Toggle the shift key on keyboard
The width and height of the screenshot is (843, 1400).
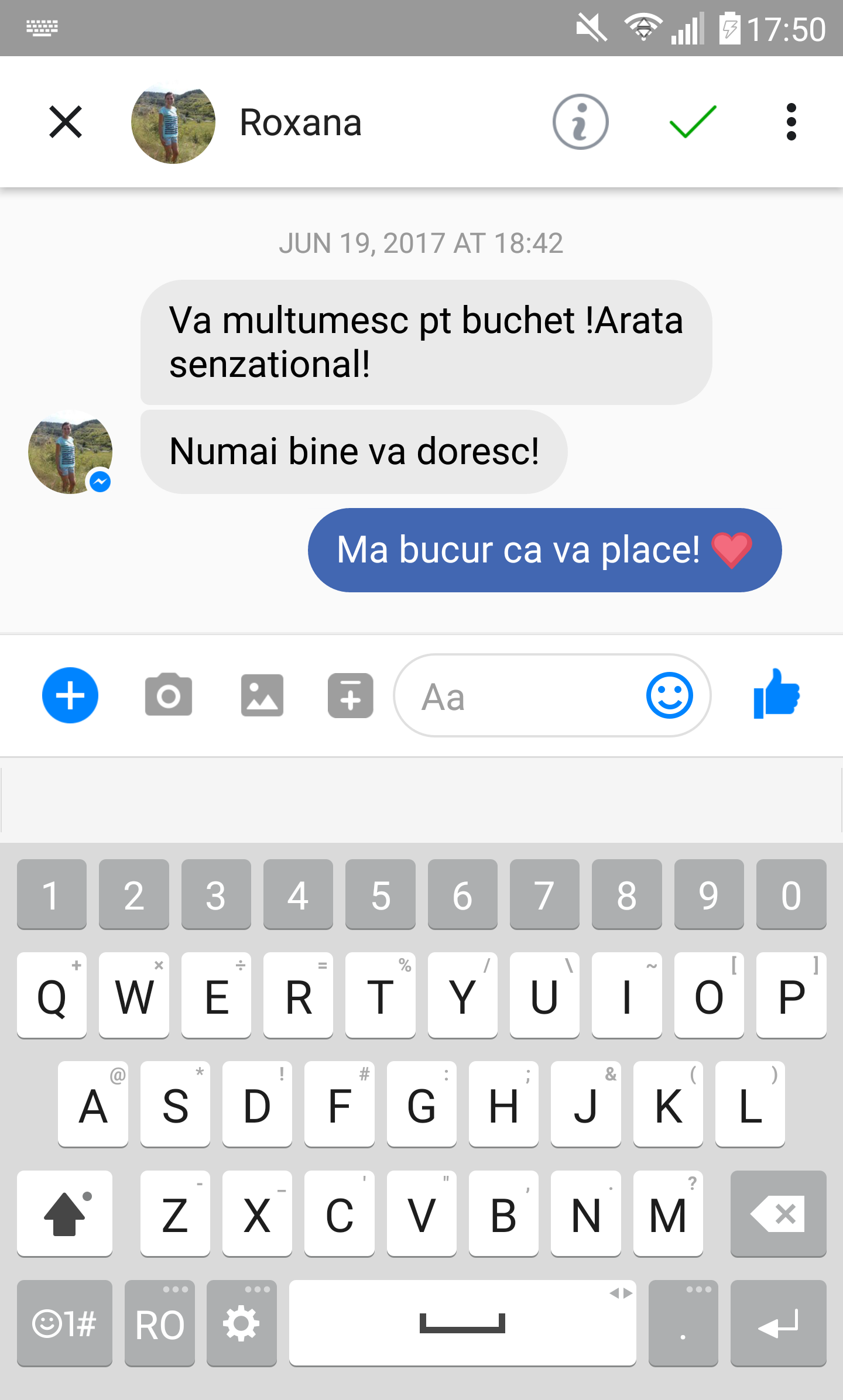pos(64,1214)
